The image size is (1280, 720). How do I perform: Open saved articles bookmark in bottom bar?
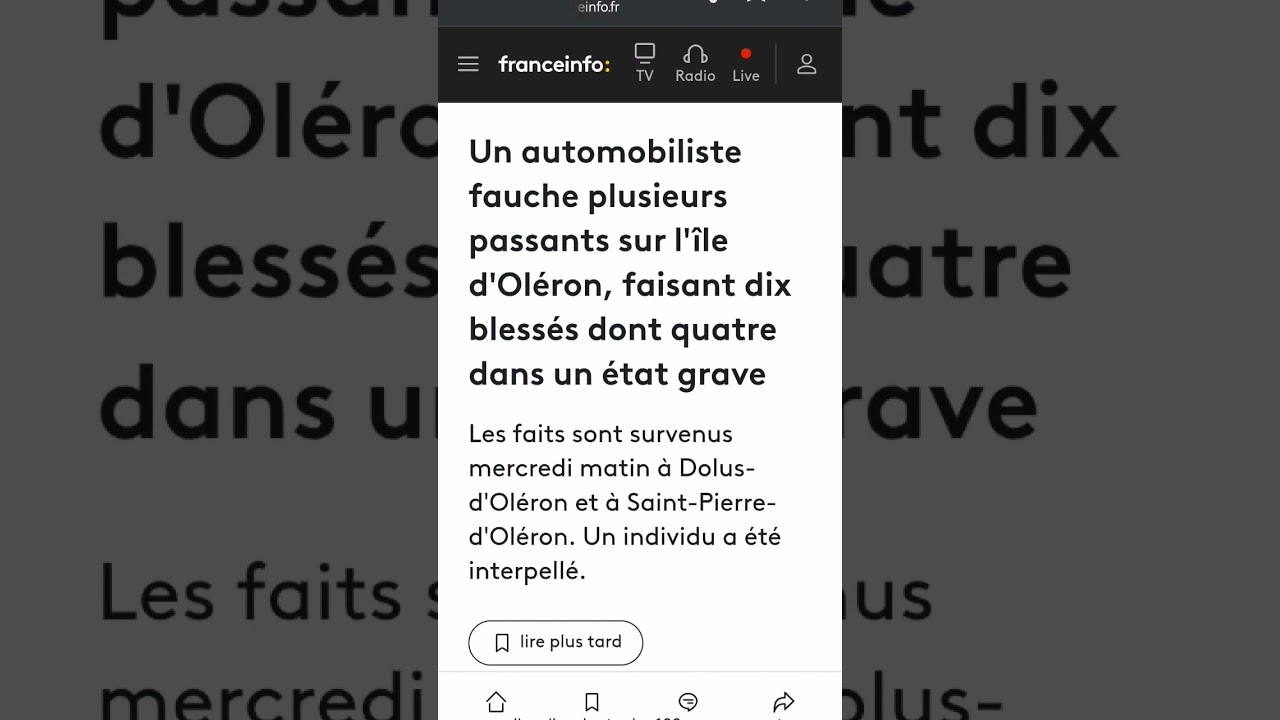tap(592, 702)
